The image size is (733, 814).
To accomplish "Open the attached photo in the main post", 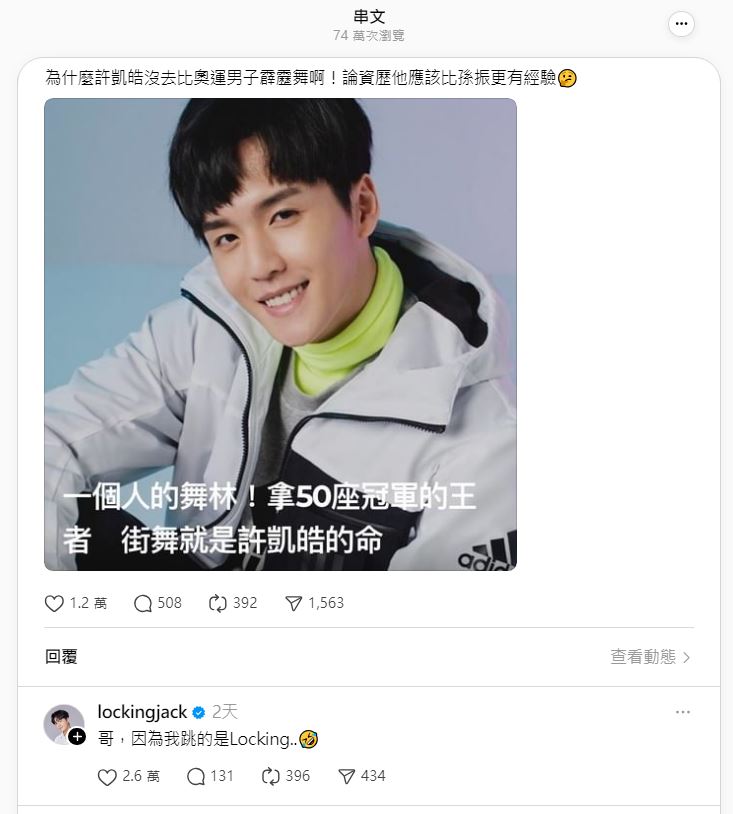I will tap(280, 334).
